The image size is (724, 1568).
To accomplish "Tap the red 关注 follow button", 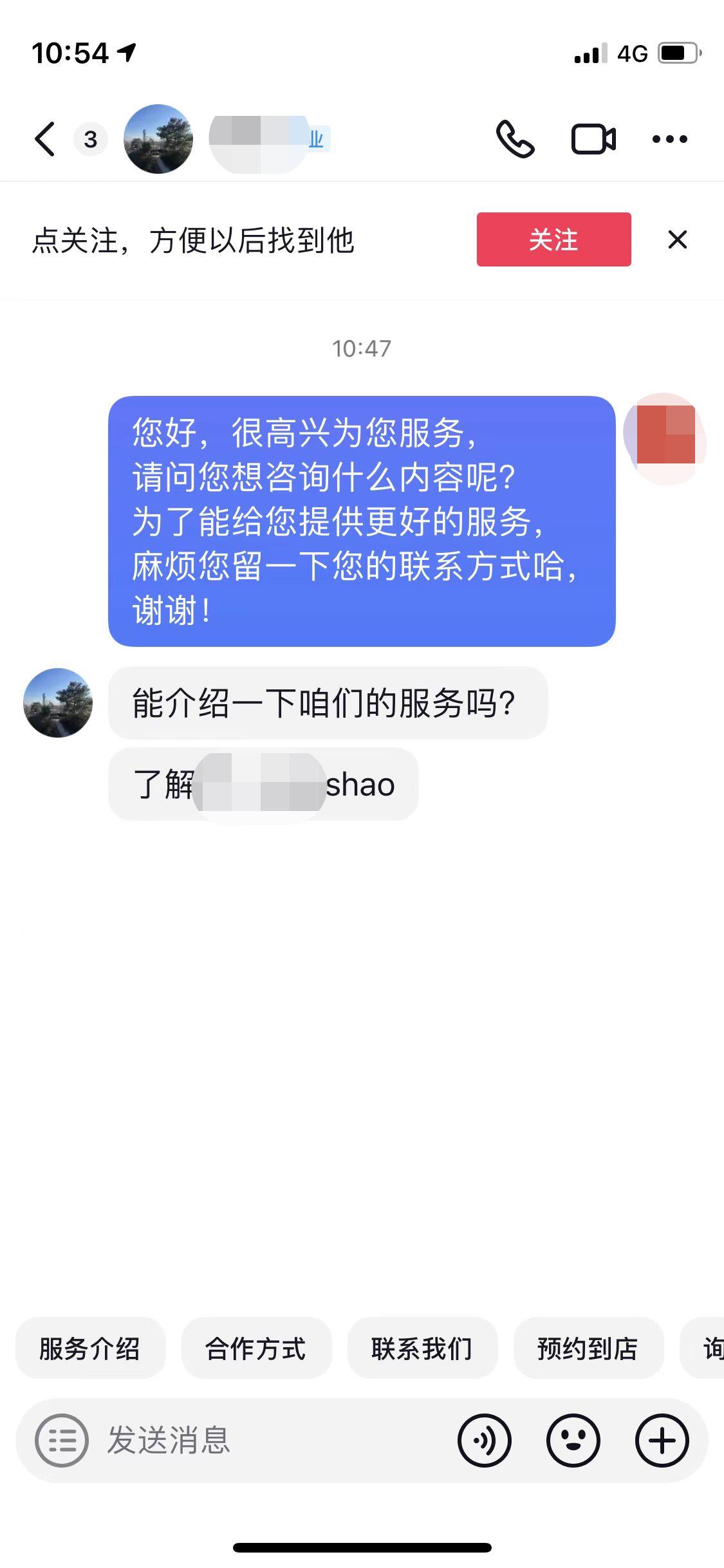I will click(553, 239).
